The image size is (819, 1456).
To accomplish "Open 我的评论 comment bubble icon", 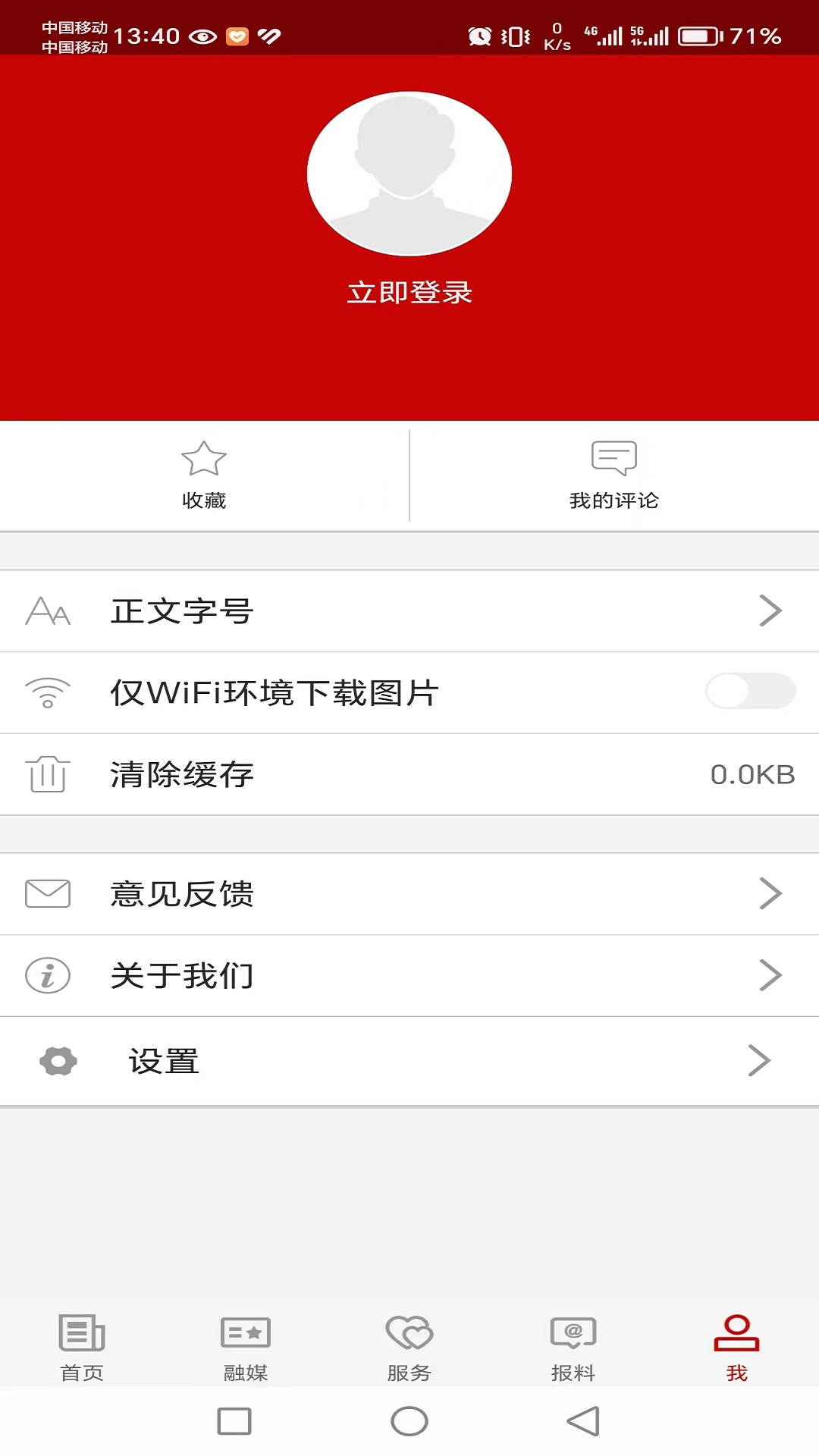I will tap(613, 458).
